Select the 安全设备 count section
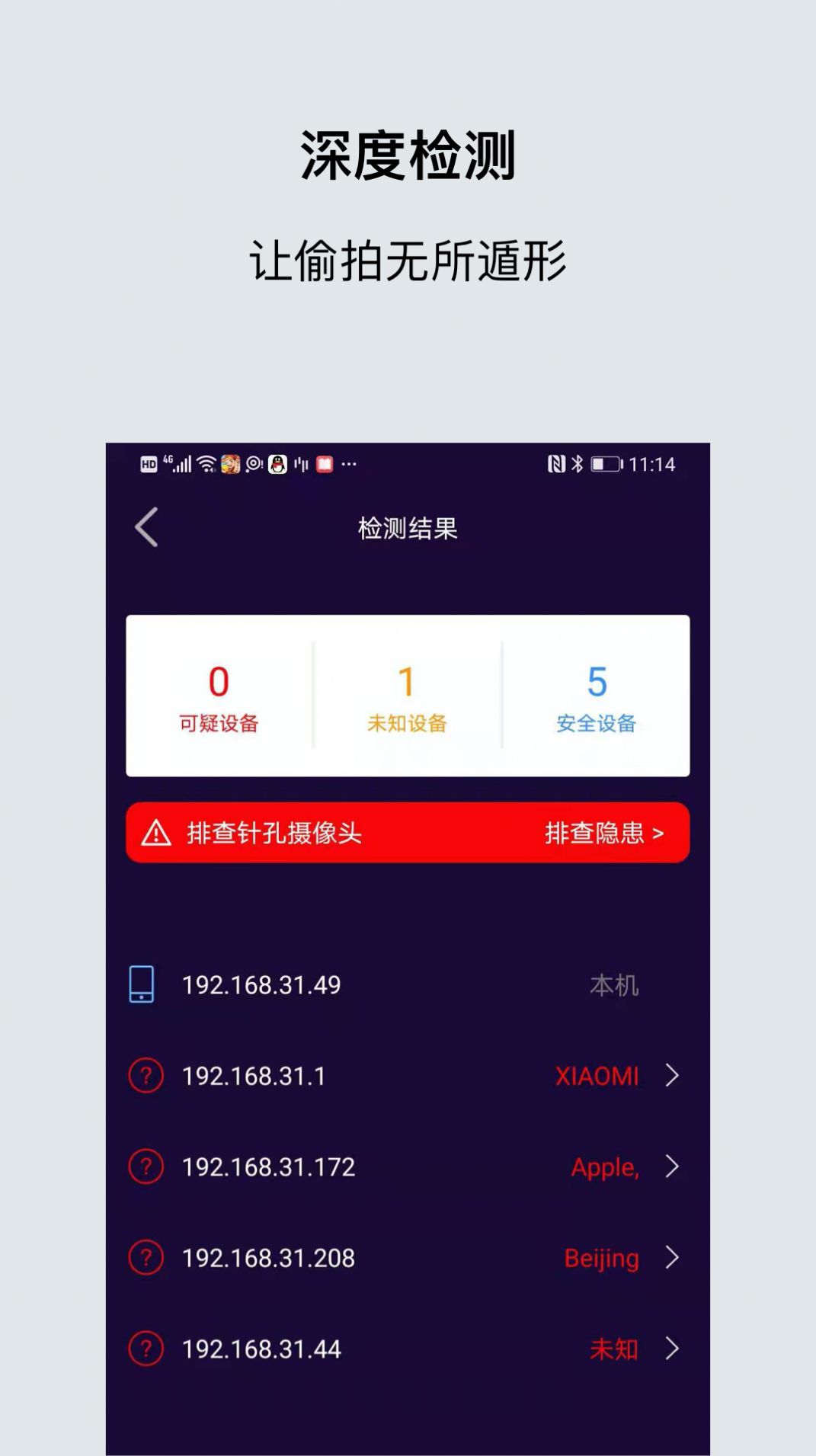816x1456 pixels. [597, 697]
